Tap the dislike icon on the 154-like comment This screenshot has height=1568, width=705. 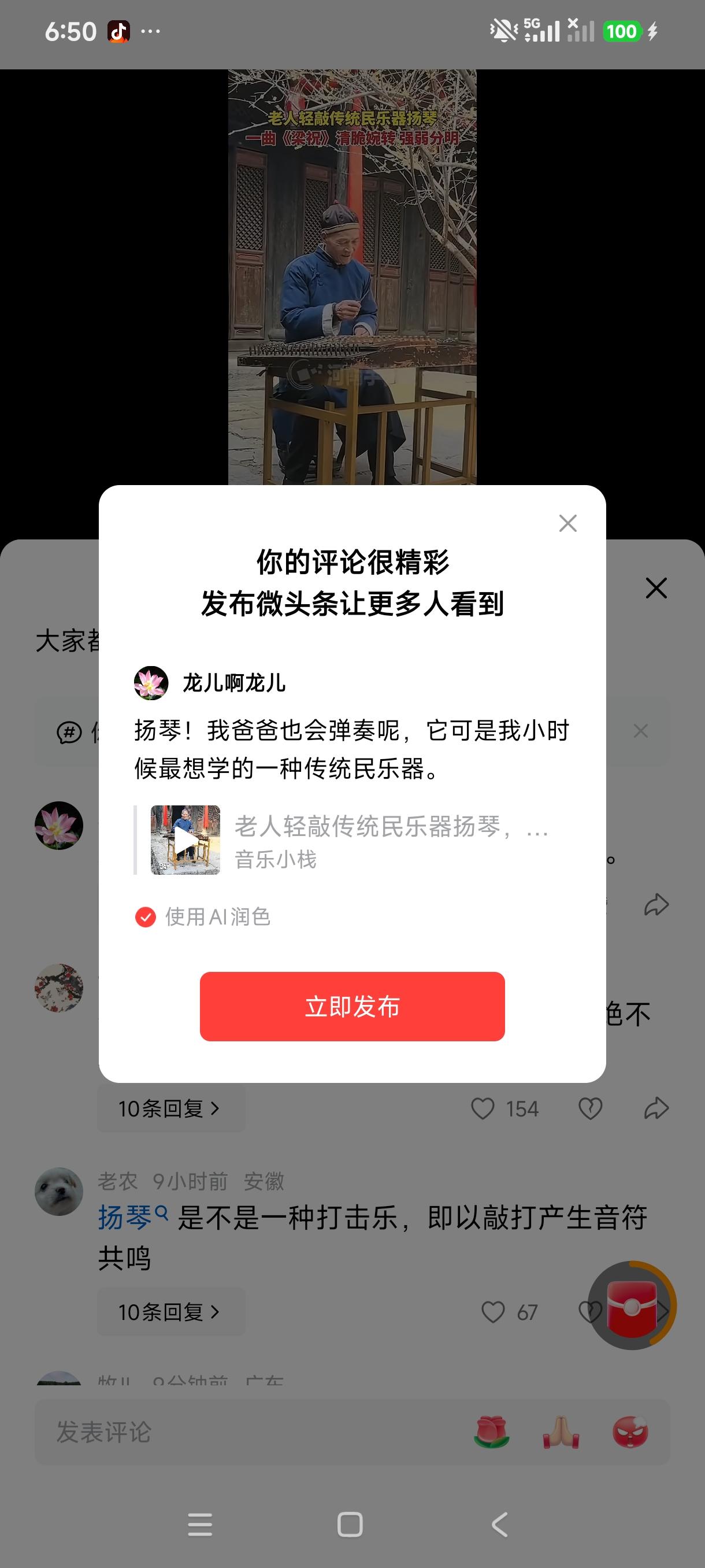point(589,1108)
